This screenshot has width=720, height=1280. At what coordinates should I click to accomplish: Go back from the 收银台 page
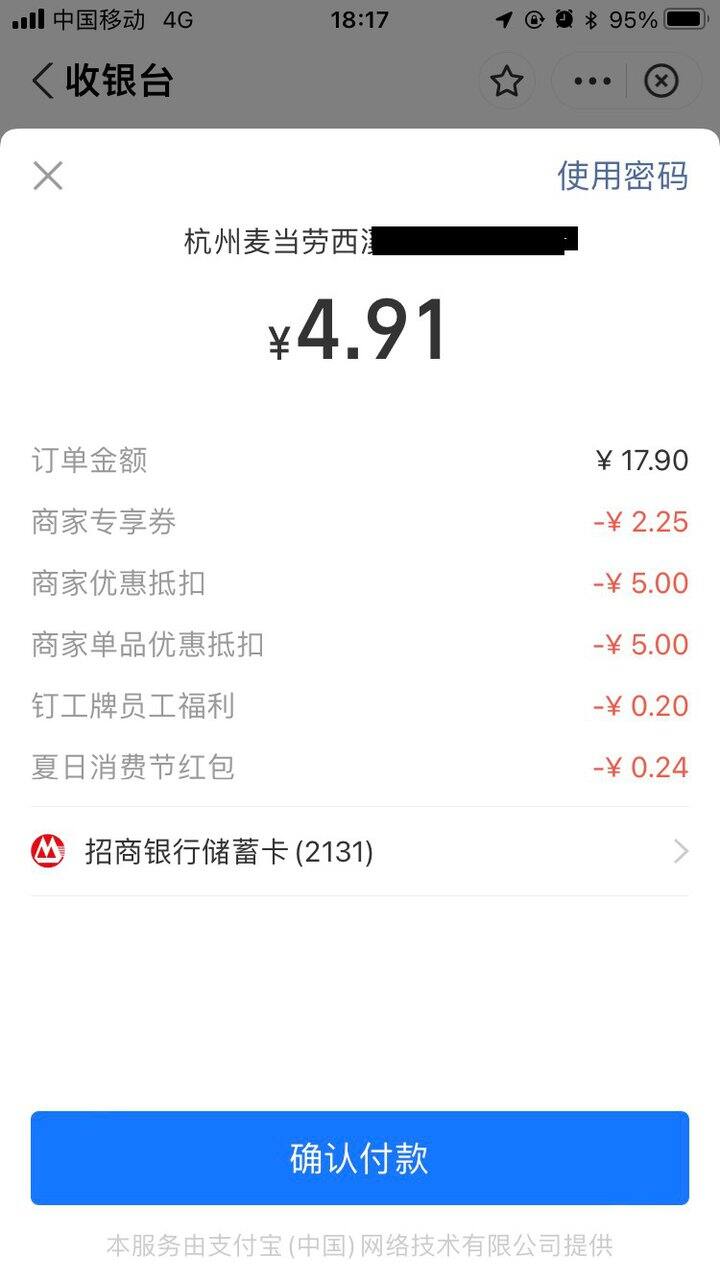pos(42,81)
